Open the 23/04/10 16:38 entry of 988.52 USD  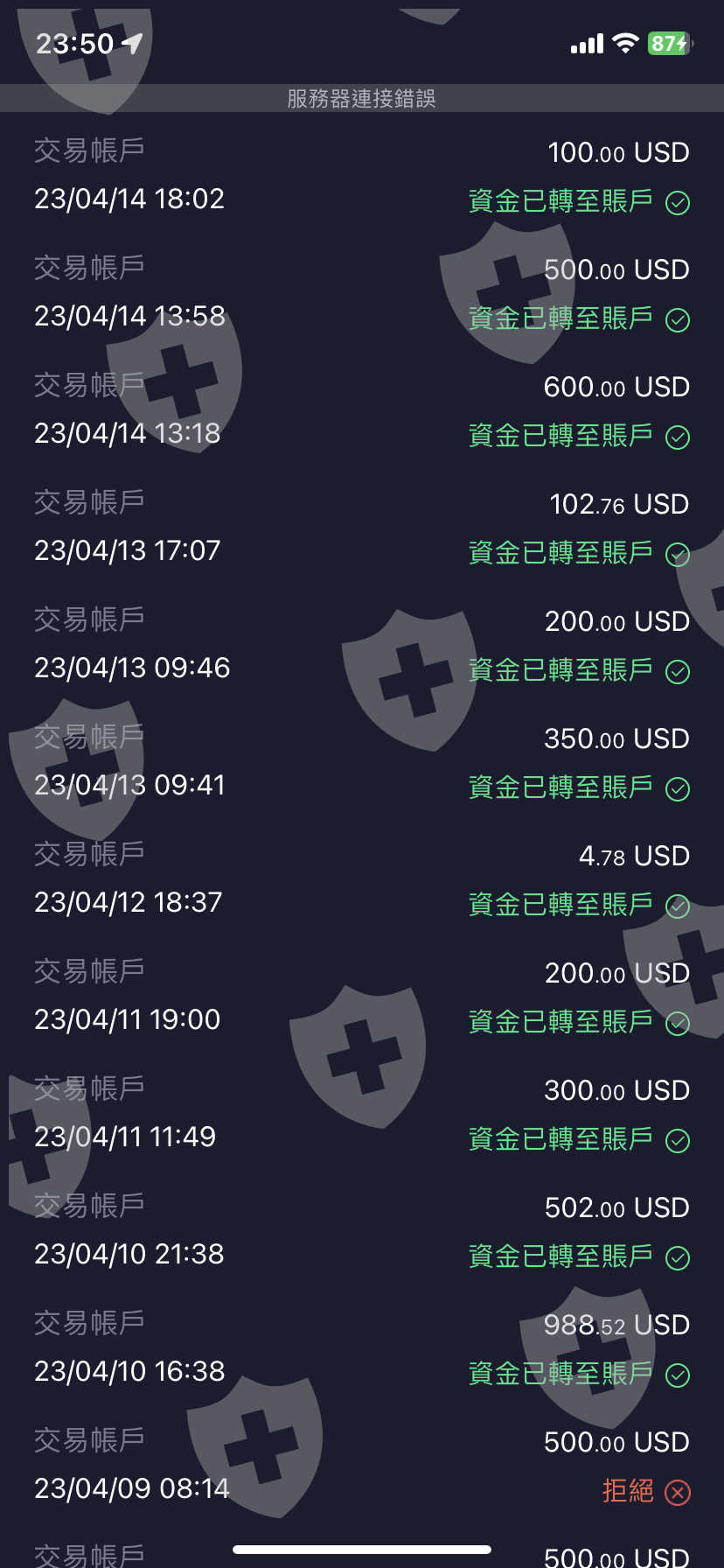tap(362, 1348)
